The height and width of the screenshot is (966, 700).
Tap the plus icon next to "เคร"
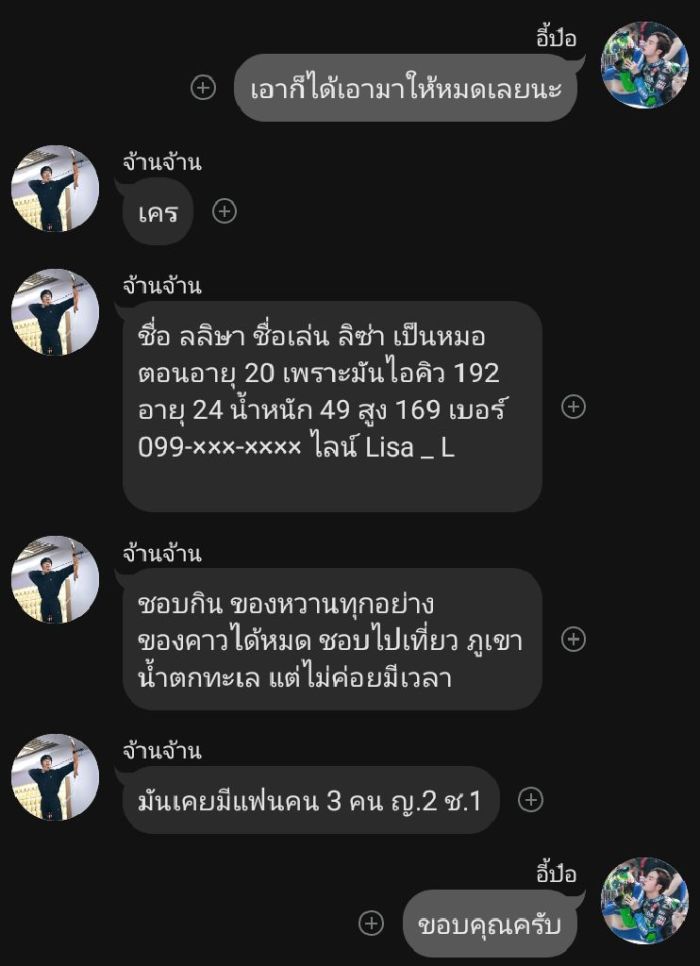coord(225,211)
